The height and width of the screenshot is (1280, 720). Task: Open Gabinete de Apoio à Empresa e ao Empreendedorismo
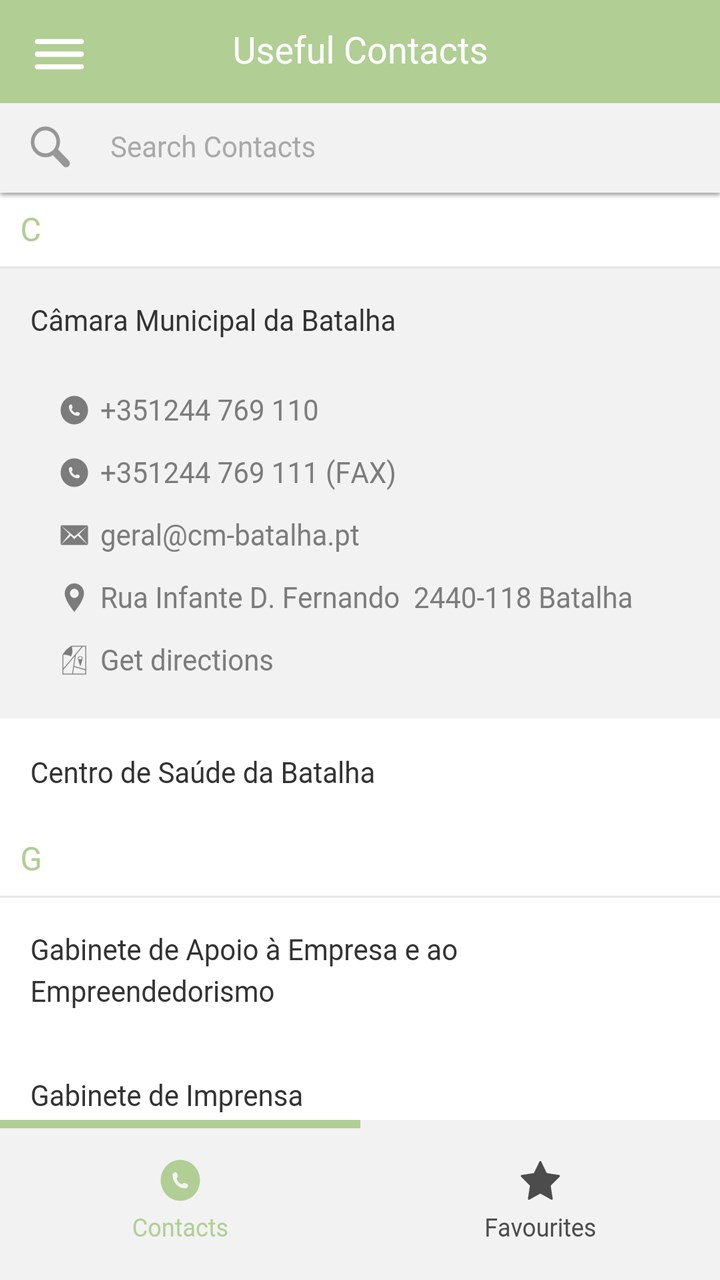tap(244, 971)
